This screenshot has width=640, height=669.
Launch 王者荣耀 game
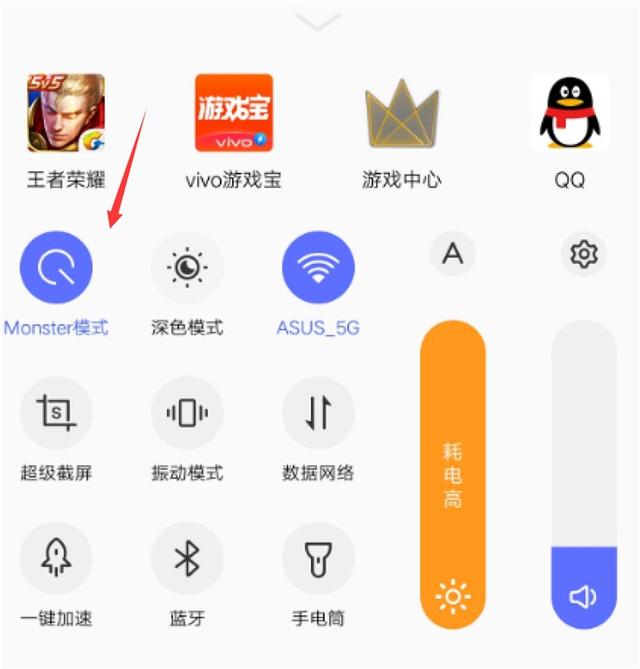pyautogui.click(x=66, y=113)
